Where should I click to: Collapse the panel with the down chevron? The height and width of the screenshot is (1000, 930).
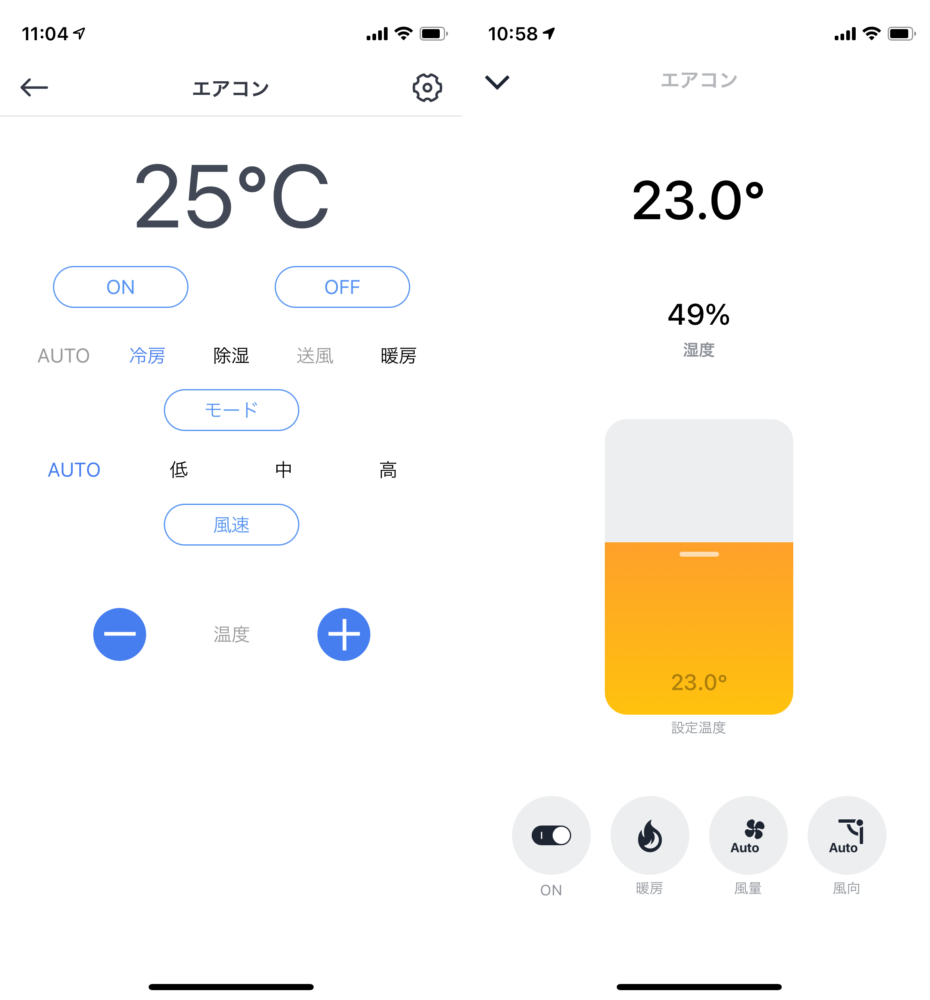(497, 82)
